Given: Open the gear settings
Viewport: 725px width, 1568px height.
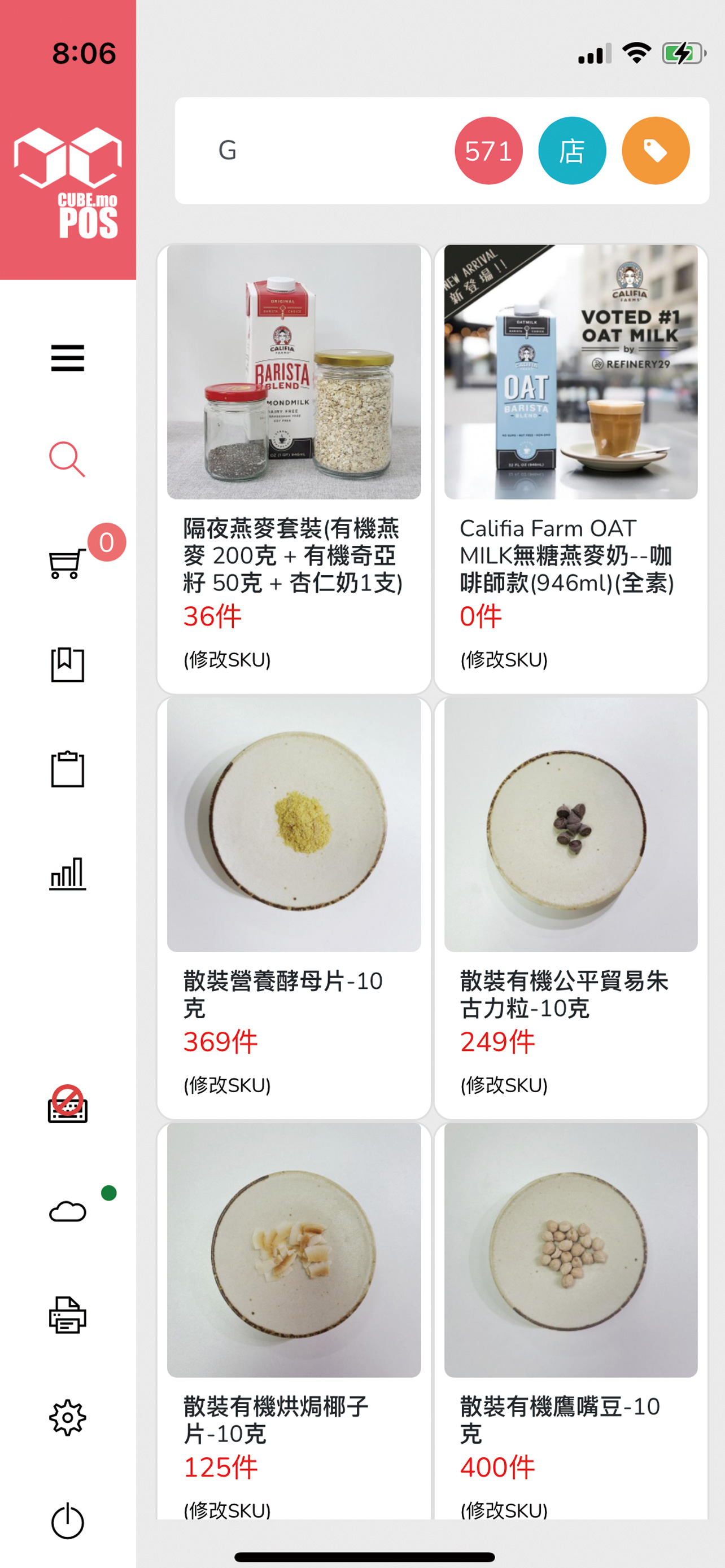Looking at the screenshot, I should click(x=67, y=1418).
